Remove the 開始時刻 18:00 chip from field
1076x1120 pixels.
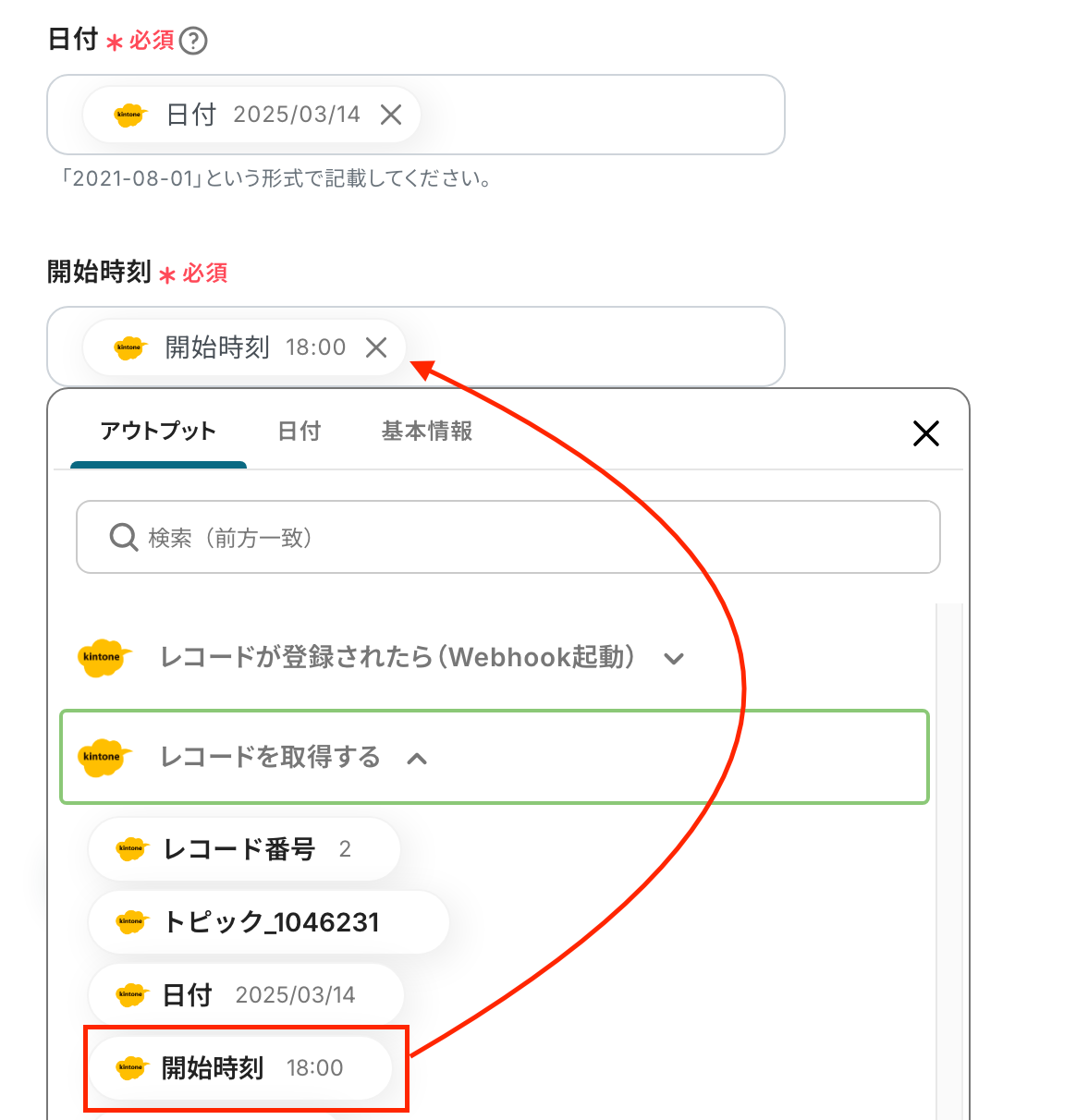click(x=376, y=347)
